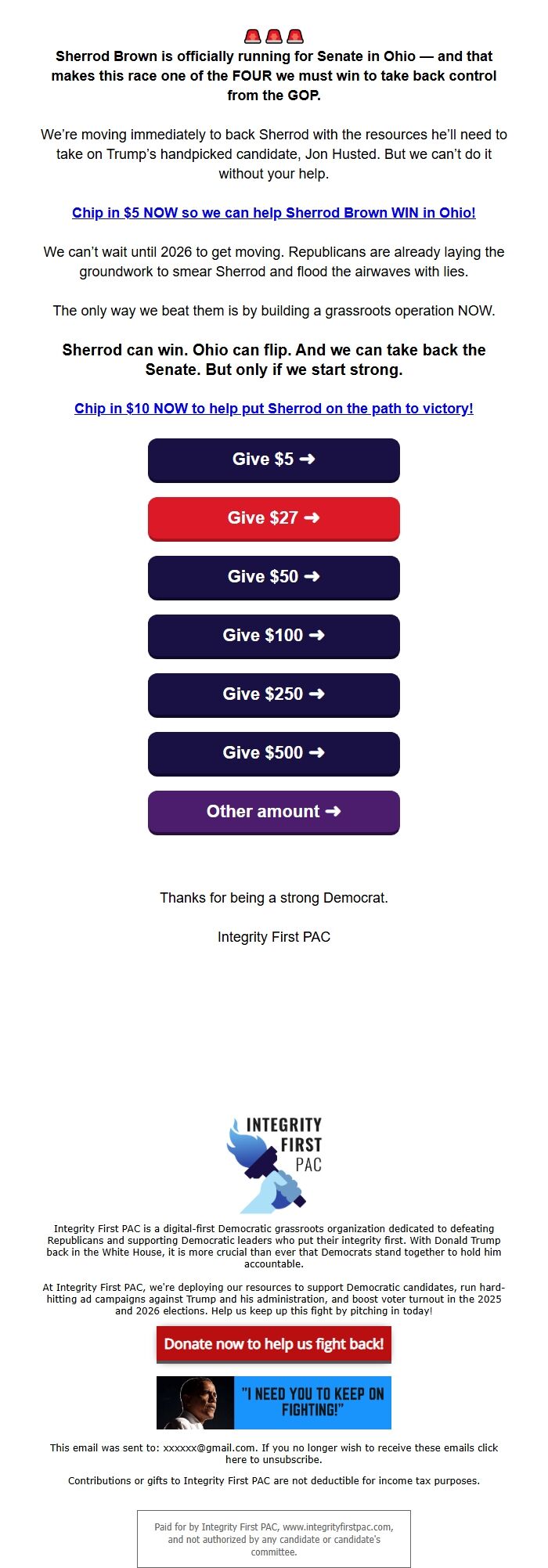Open the 'Chip in $5 NOW' link

273,213
